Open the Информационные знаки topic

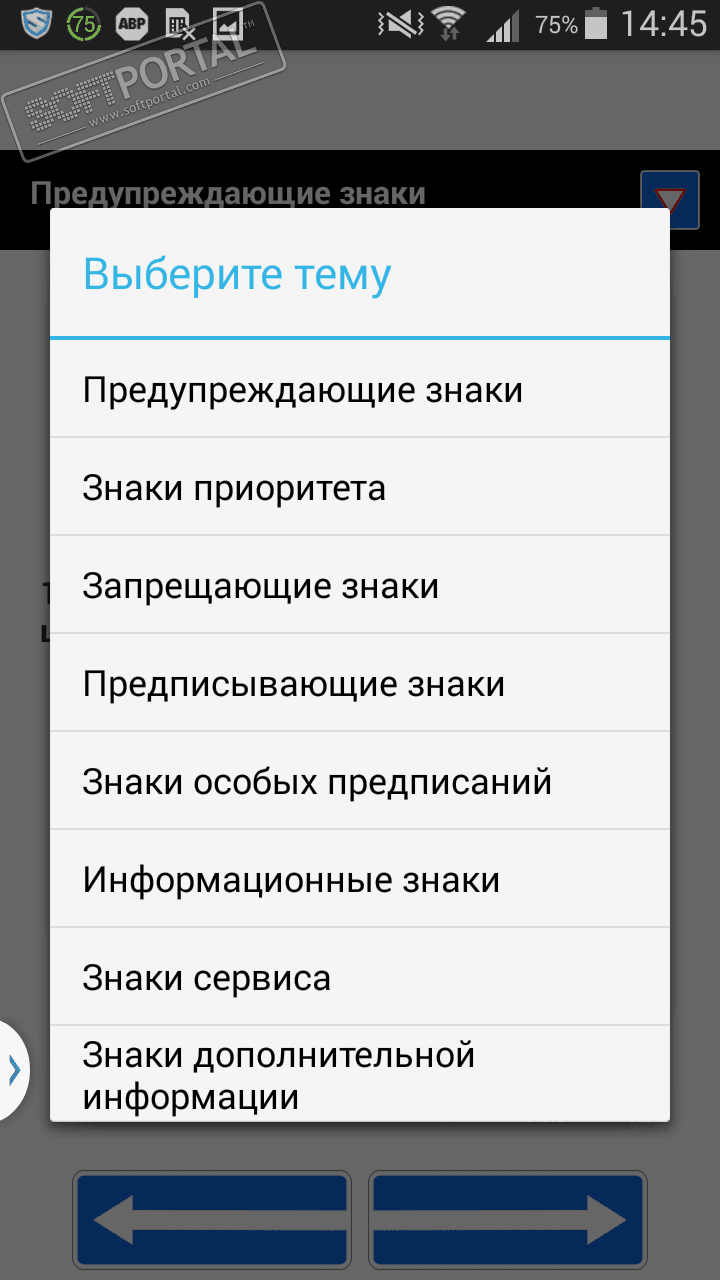[x=360, y=879]
